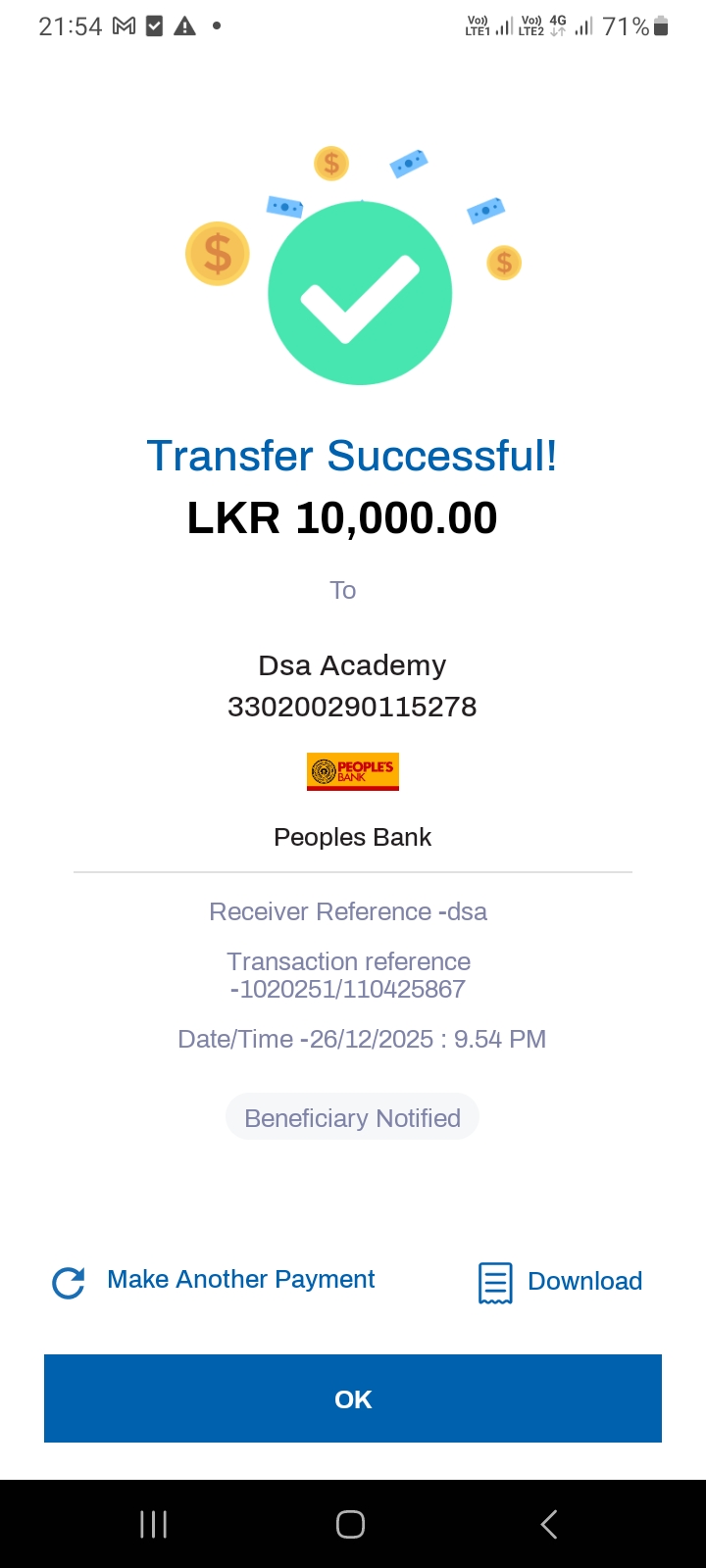Image resolution: width=706 pixels, height=1568 pixels.
Task: Go back using system back button
Action: 549,1524
